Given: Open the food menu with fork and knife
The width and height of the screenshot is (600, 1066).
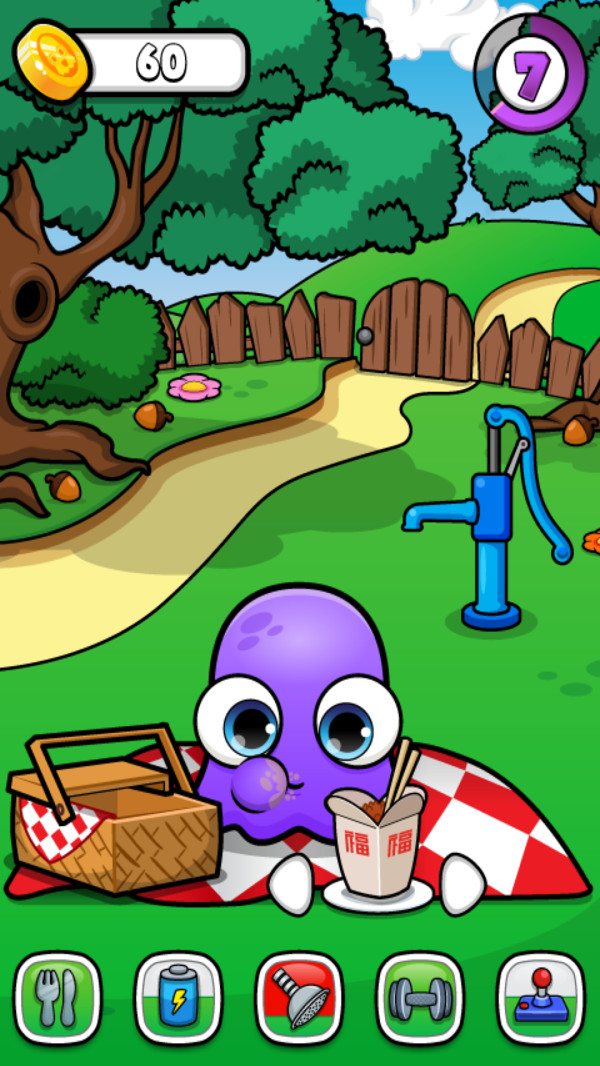Looking at the screenshot, I should (57, 997).
